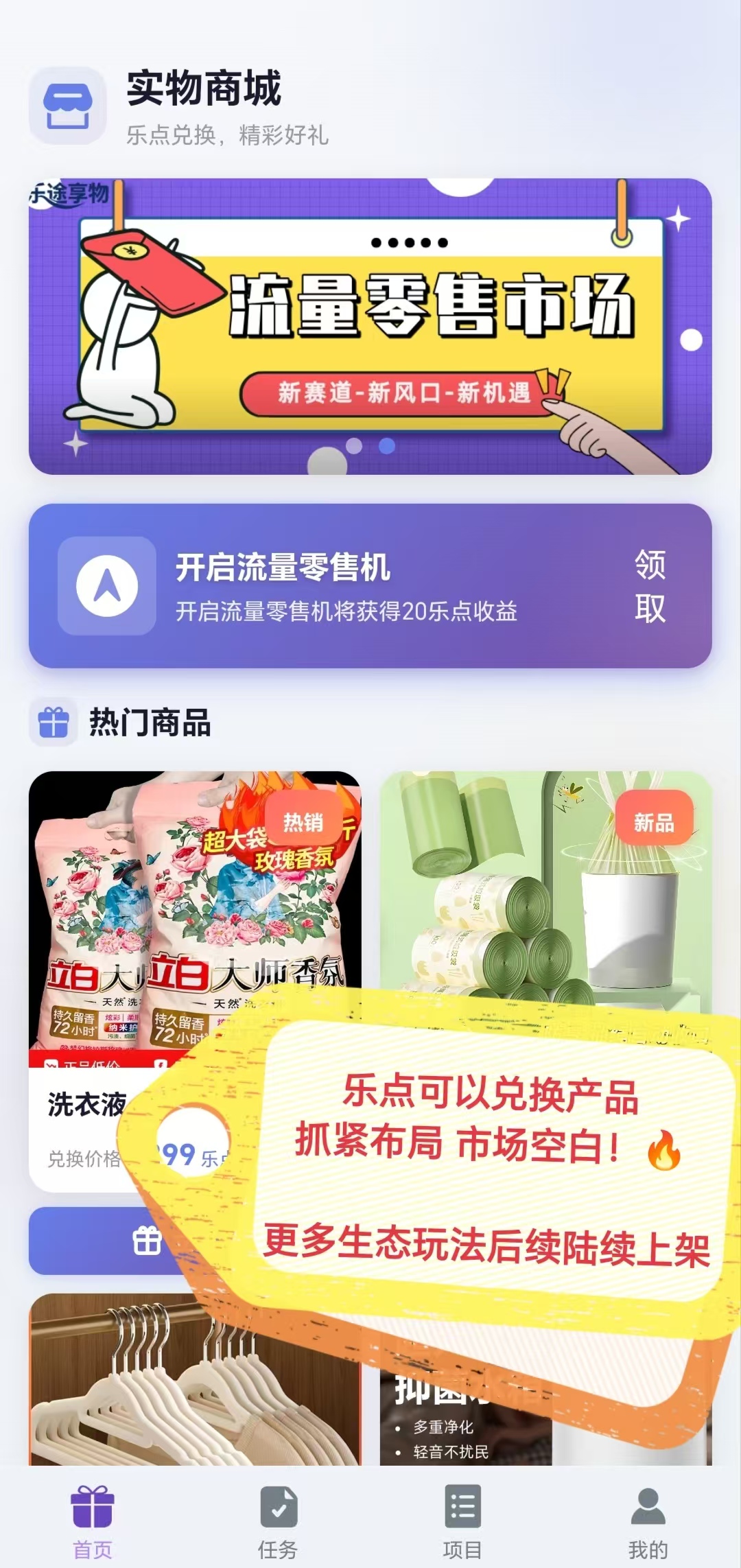Tap 领取 to claim the 流量零售机 reward
741x1568 pixels.
coord(649,585)
